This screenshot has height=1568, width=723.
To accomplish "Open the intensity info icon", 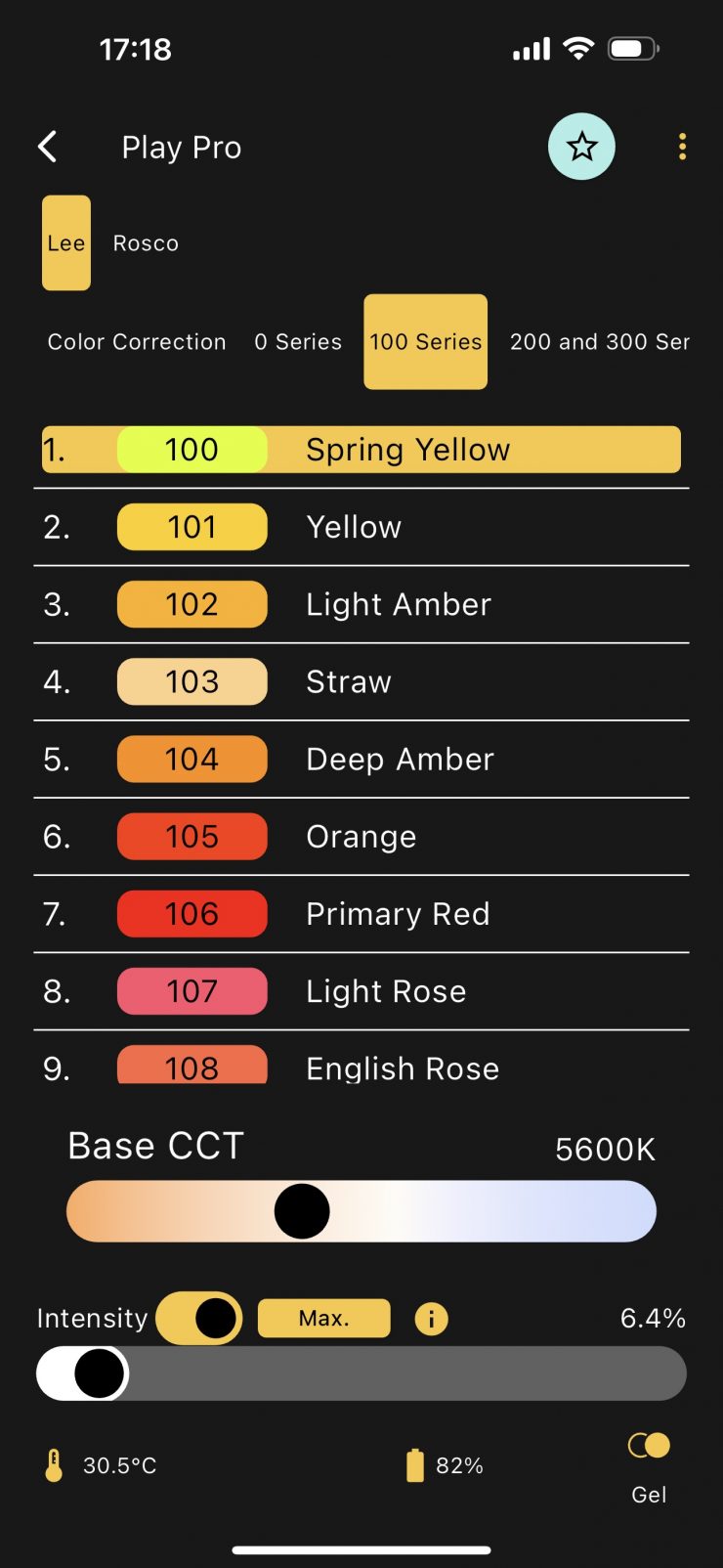I will (x=431, y=1319).
